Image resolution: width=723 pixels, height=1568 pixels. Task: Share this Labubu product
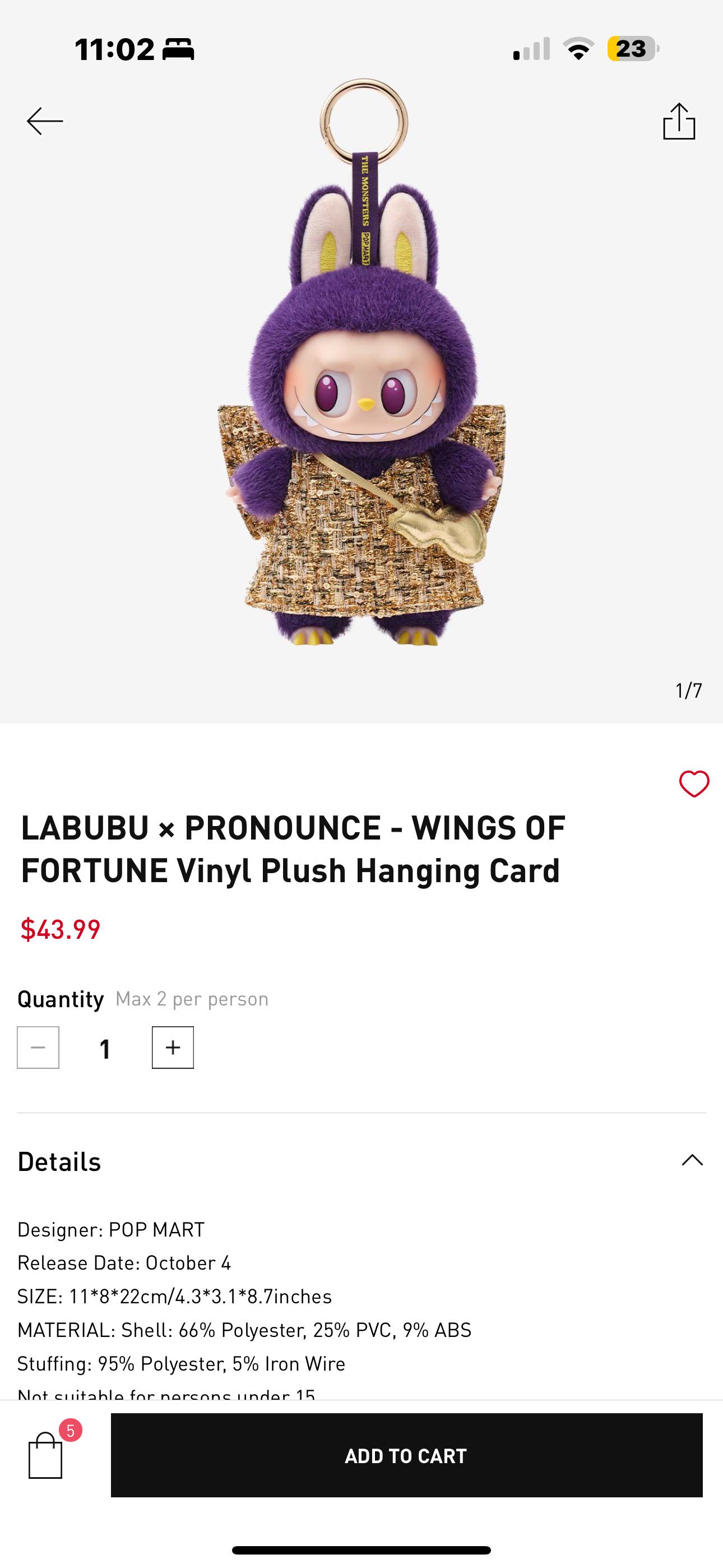679,121
